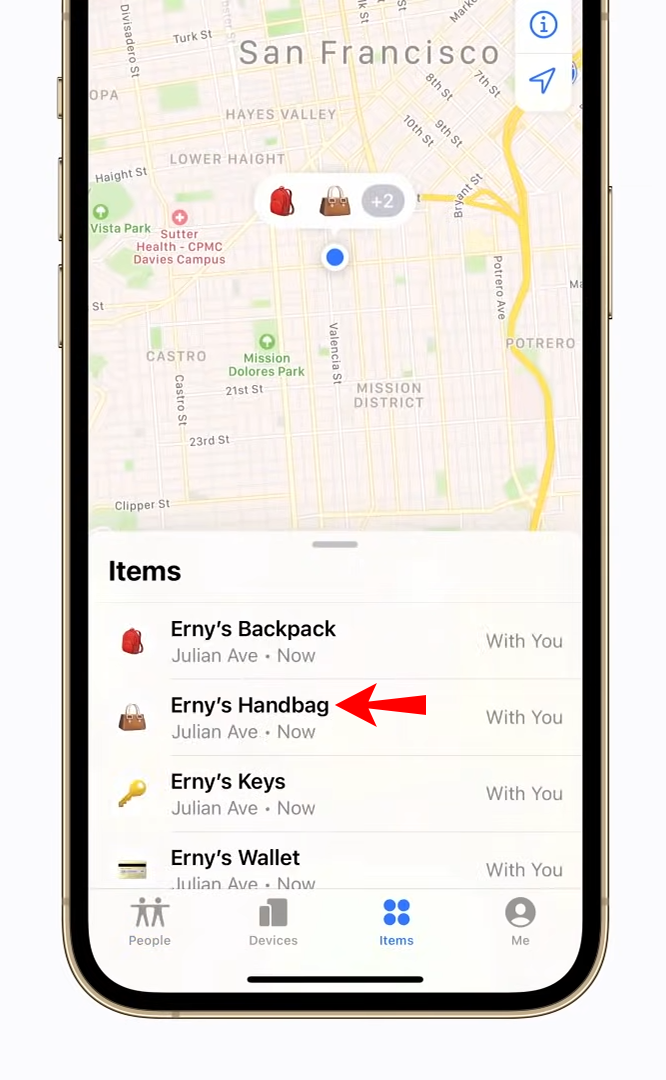This screenshot has height=1080, width=666.
Task: Open the Me tab
Action: 520,921
